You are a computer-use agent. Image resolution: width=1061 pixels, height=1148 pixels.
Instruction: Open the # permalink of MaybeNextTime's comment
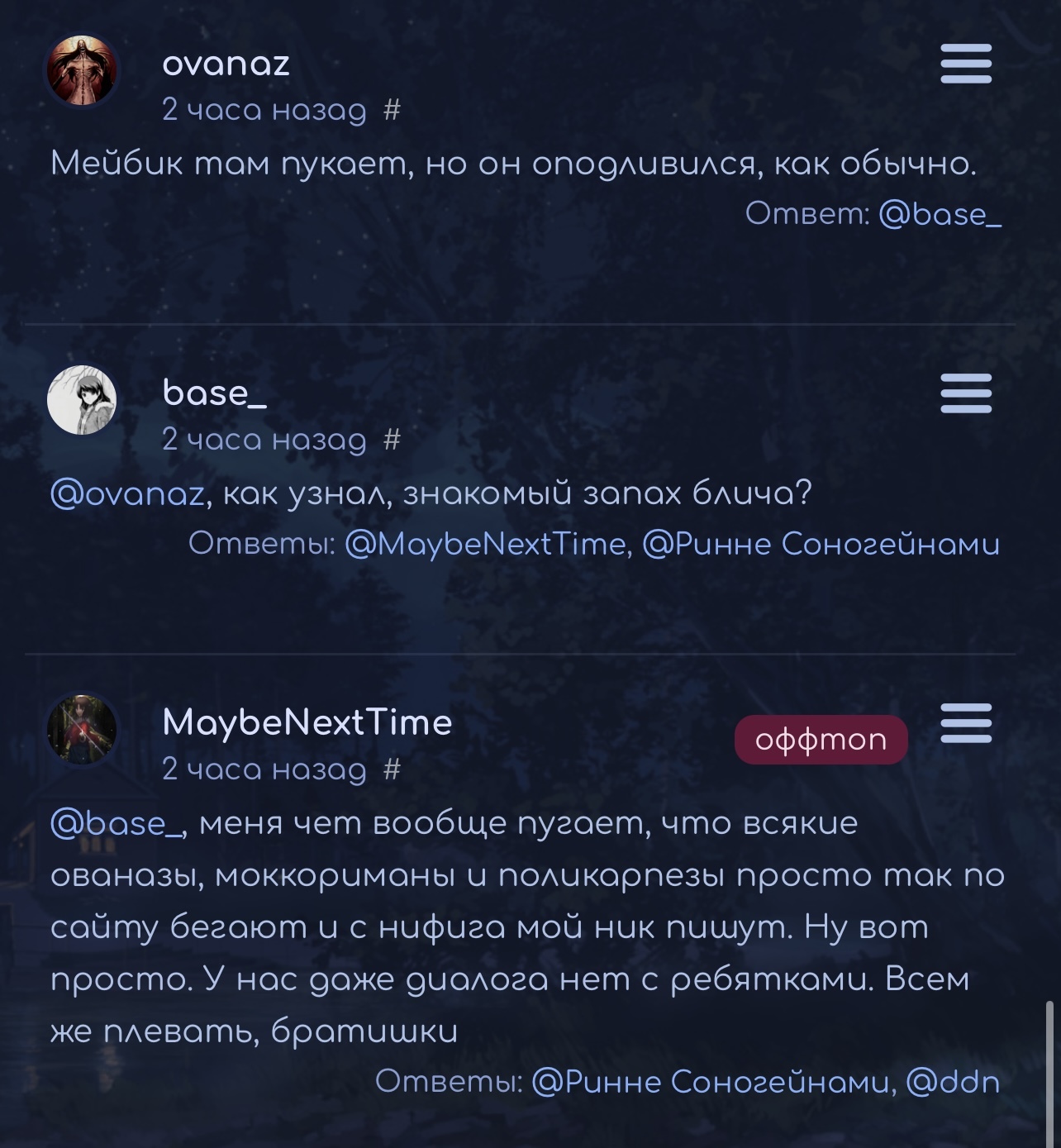coord(393,769)
